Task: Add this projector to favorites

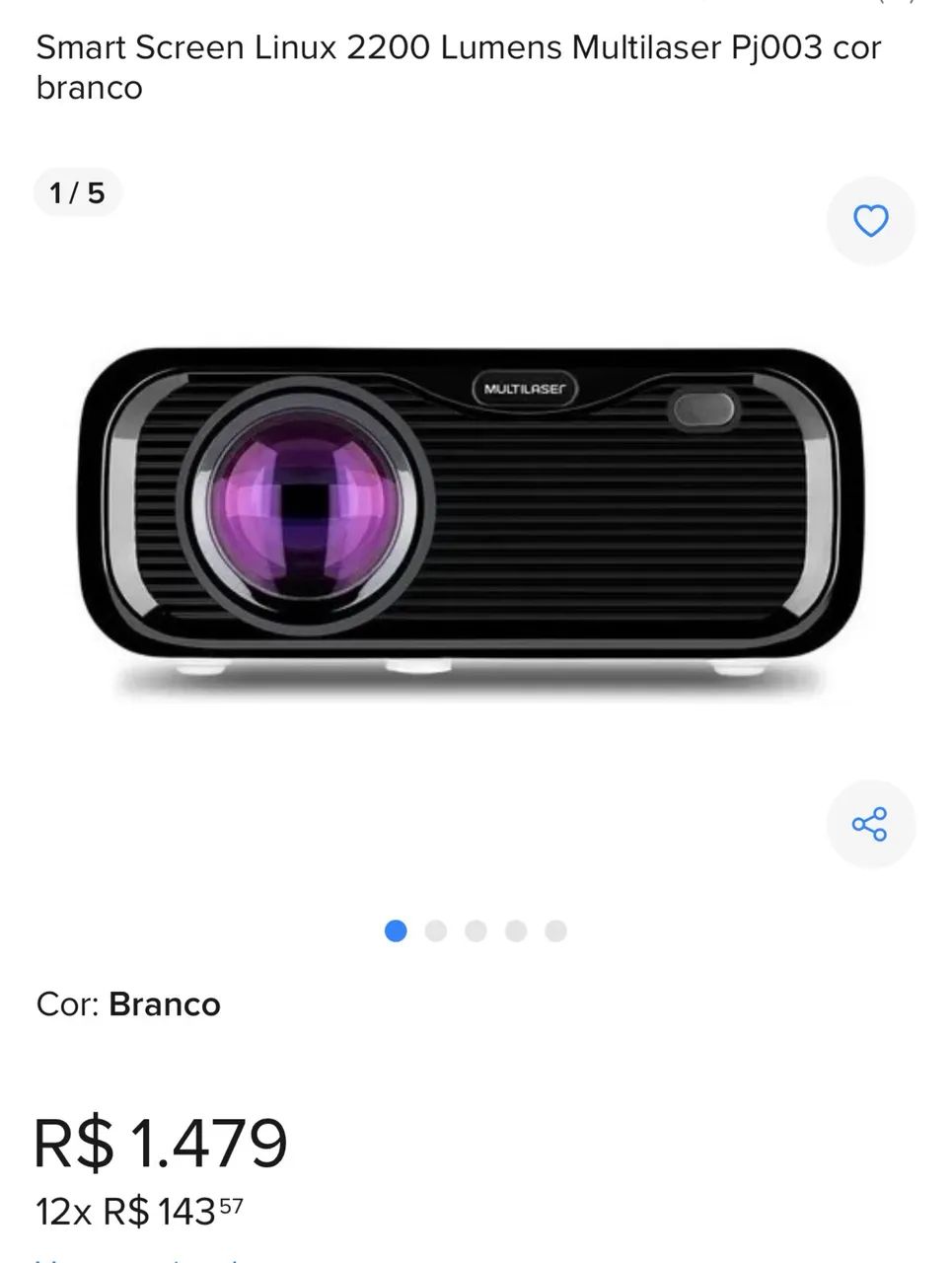Action: 870,221
